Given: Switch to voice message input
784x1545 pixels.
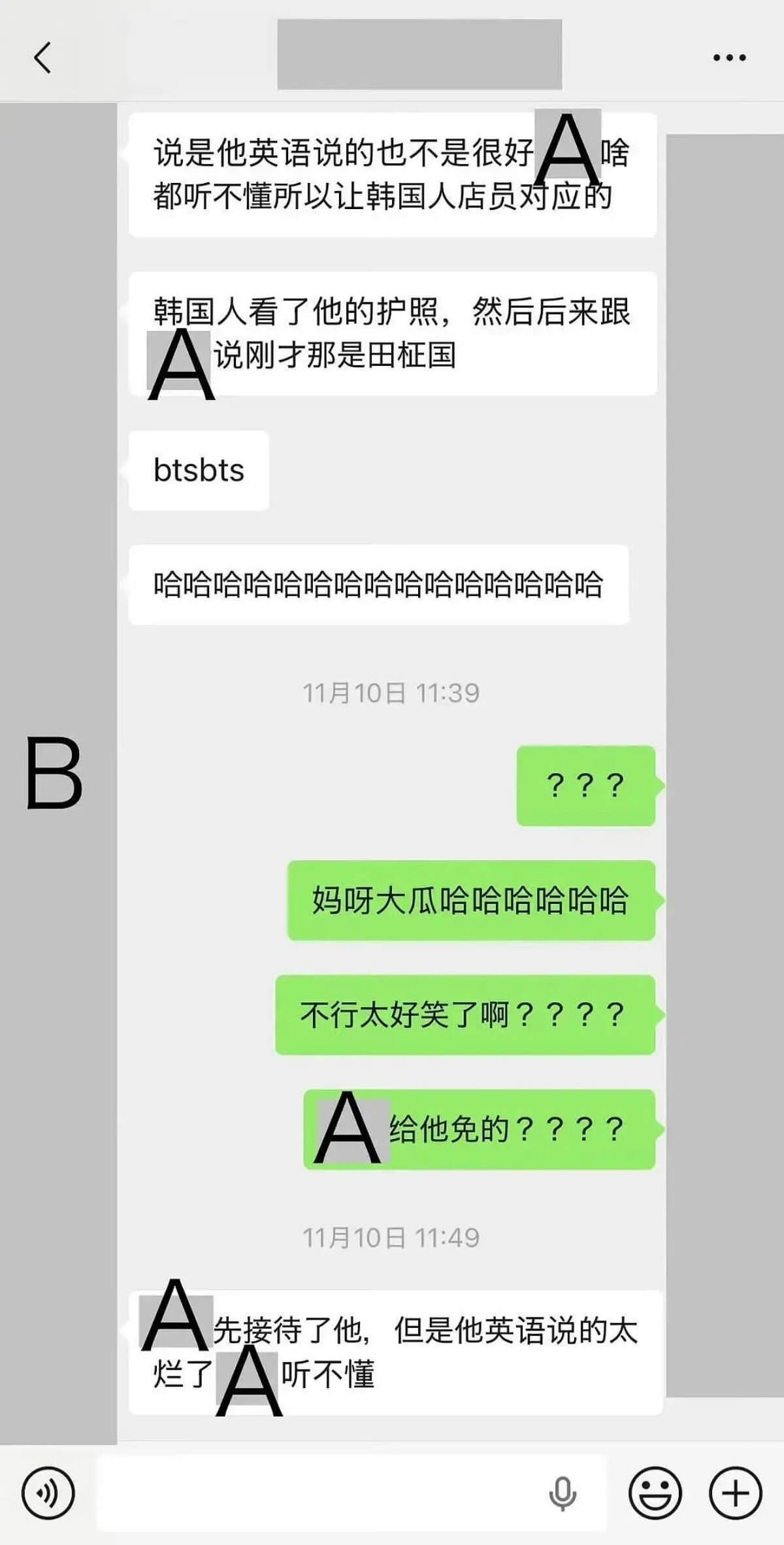Looking at the screenshot, I should pyautogui.click(x=48, y=1493).
